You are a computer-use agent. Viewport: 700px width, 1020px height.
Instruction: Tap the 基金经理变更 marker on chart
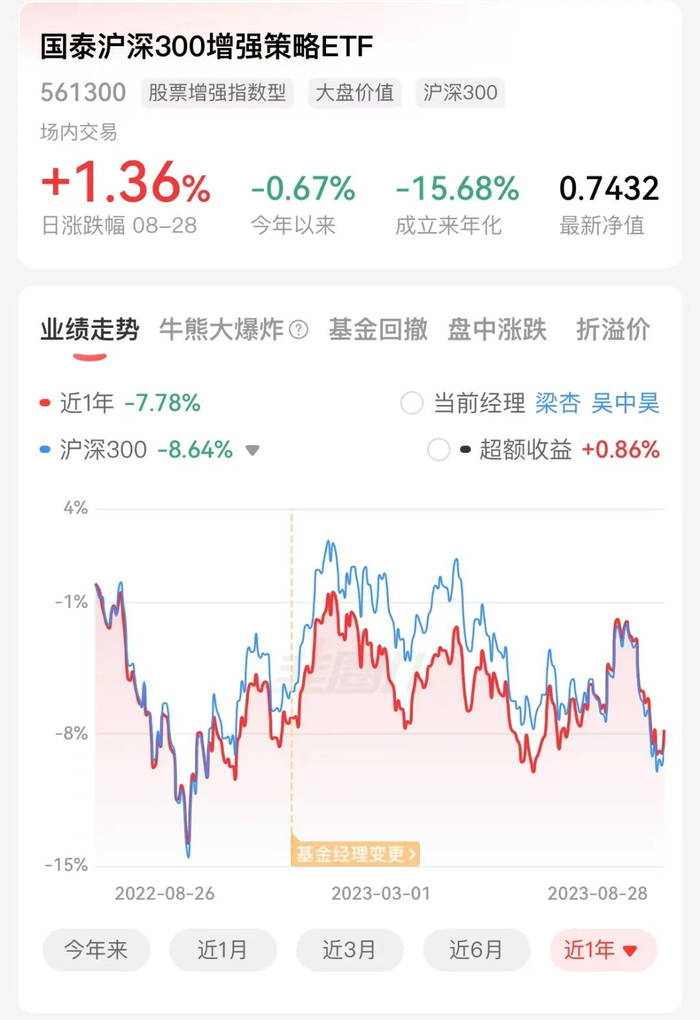[355, 853]
